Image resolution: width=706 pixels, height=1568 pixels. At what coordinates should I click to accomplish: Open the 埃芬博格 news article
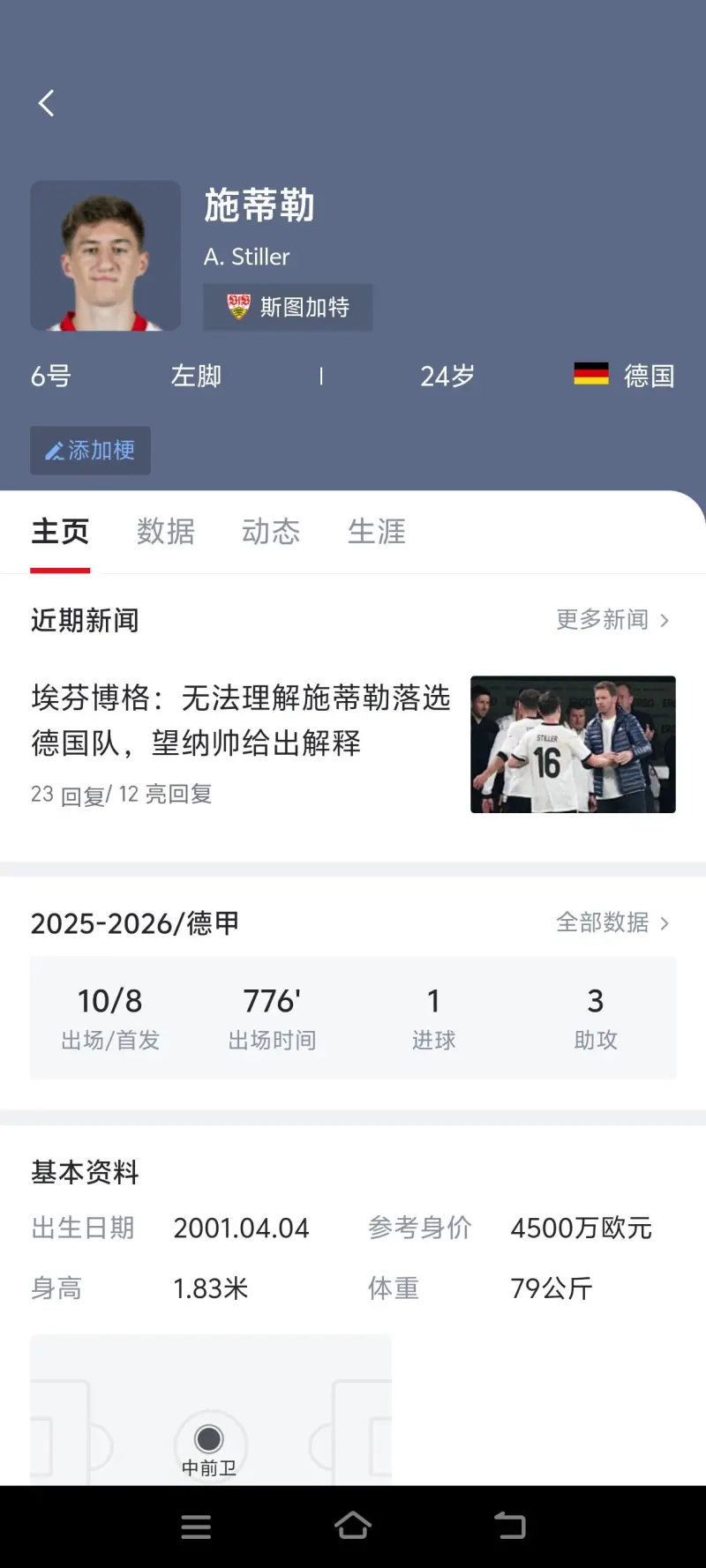click(x=241, y=721)
